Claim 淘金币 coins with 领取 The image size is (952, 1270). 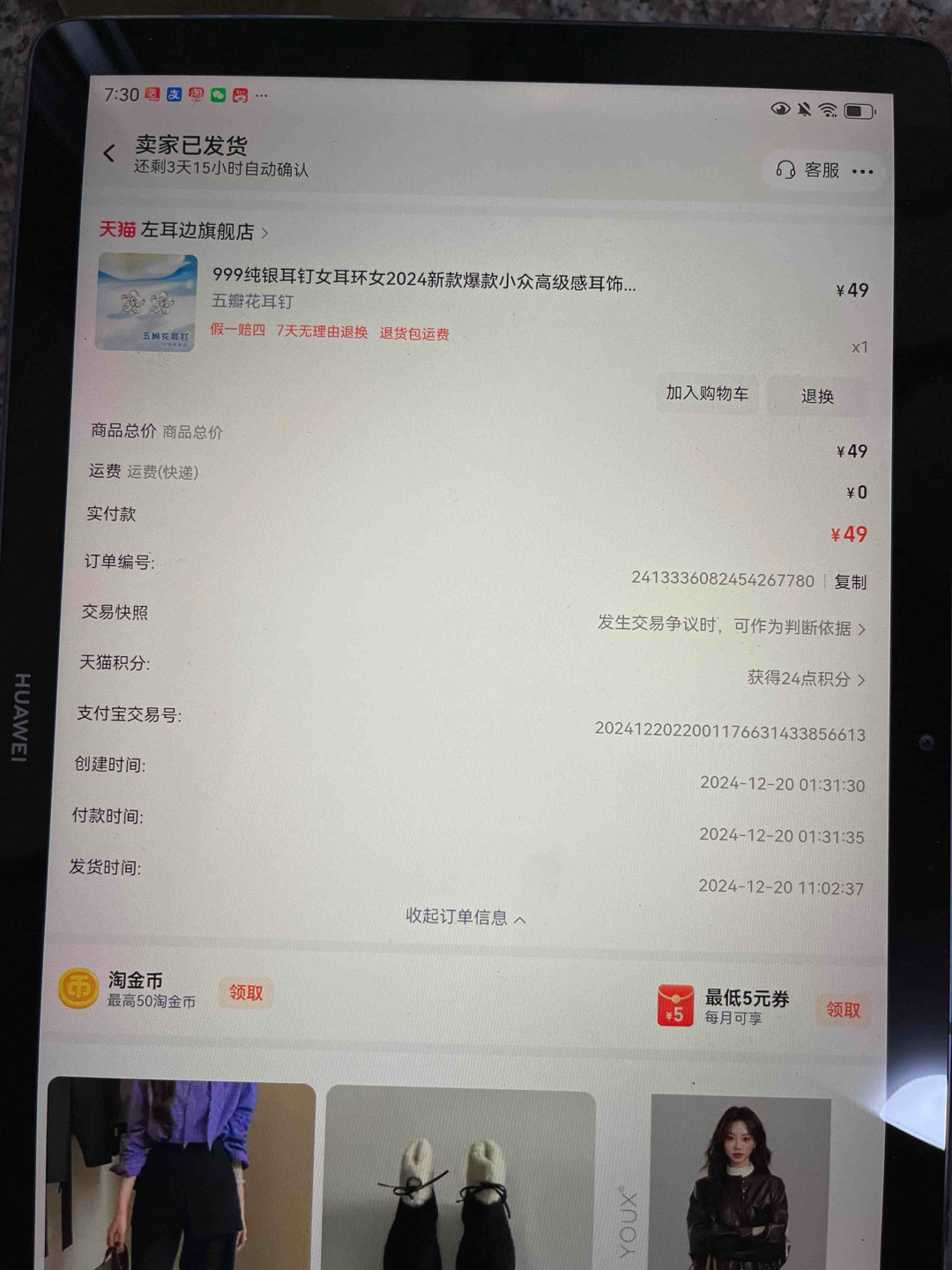coord(246,993)
